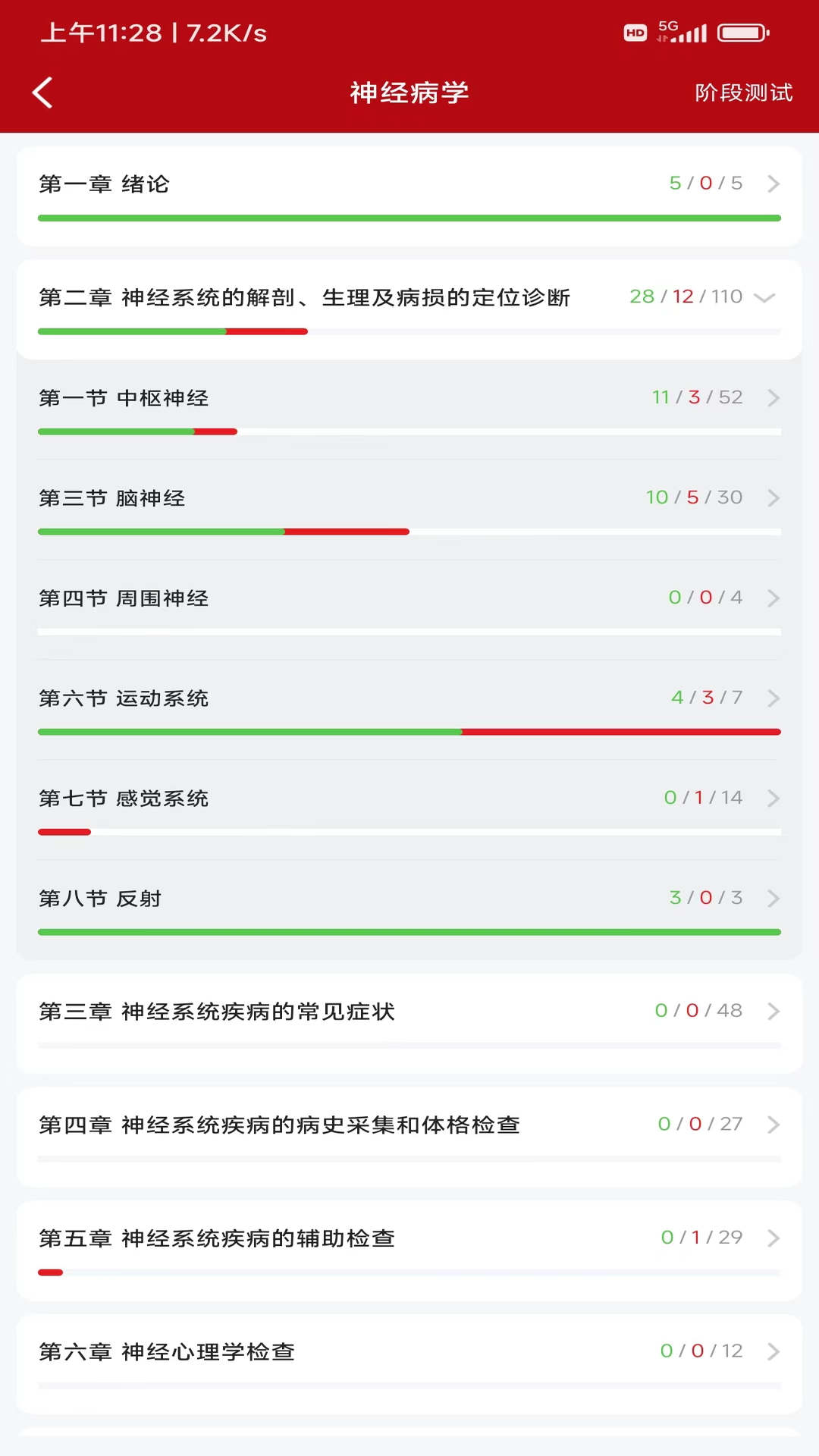Click the chevron beside 第六节 运动系统
The image size is (819, 1456).
773,698
